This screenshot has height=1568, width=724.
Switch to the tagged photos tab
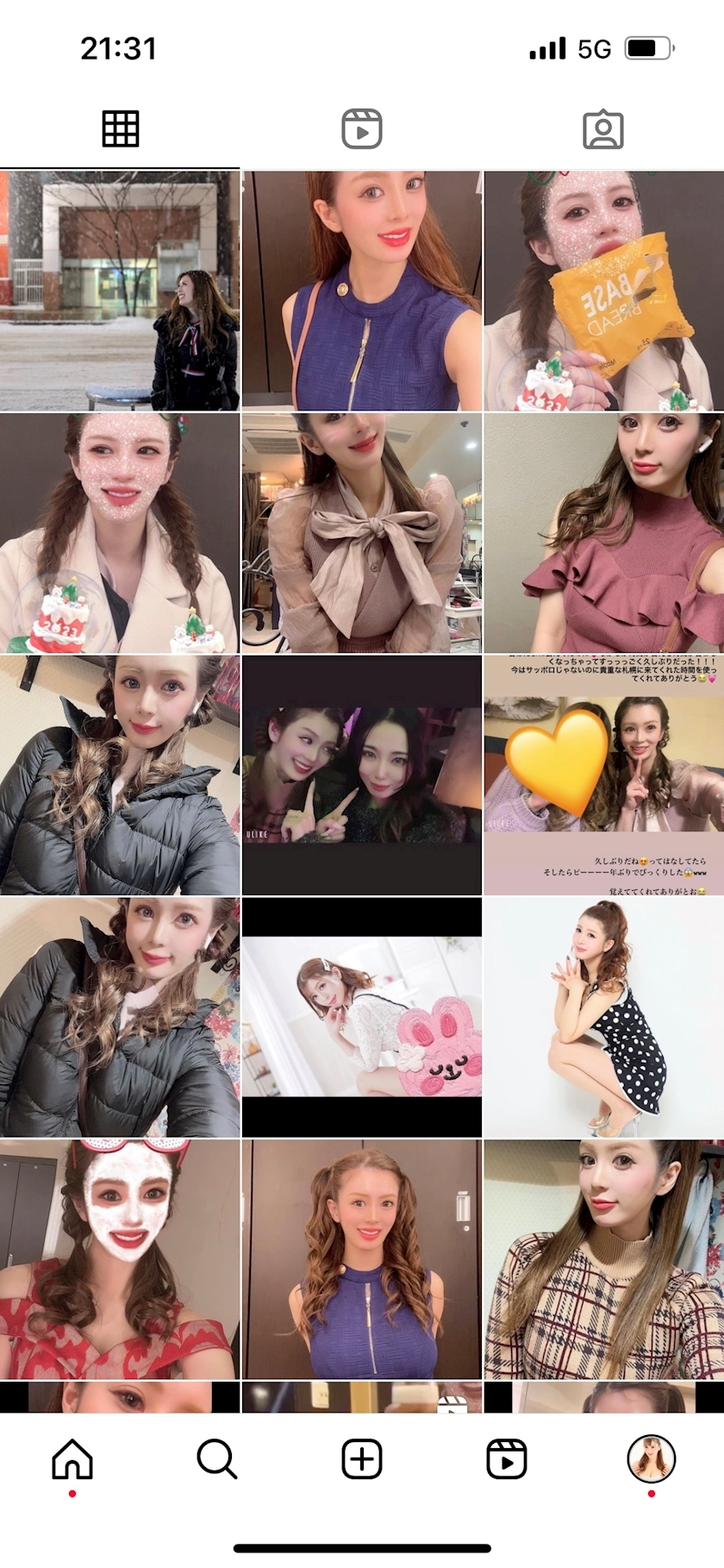[603, 129]
